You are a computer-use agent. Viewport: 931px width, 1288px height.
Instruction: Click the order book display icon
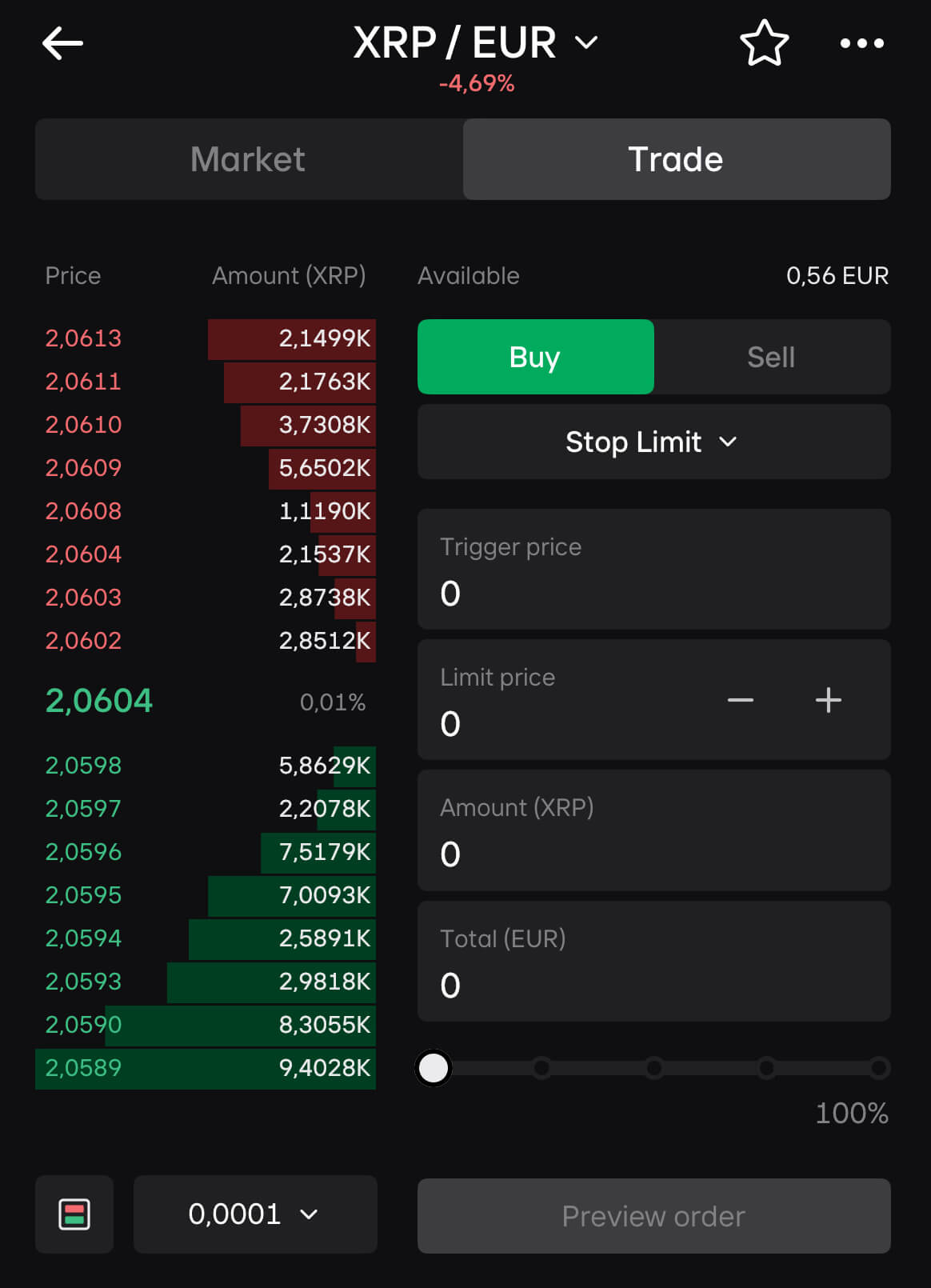pyautogui.click(x=74, y=1214)
